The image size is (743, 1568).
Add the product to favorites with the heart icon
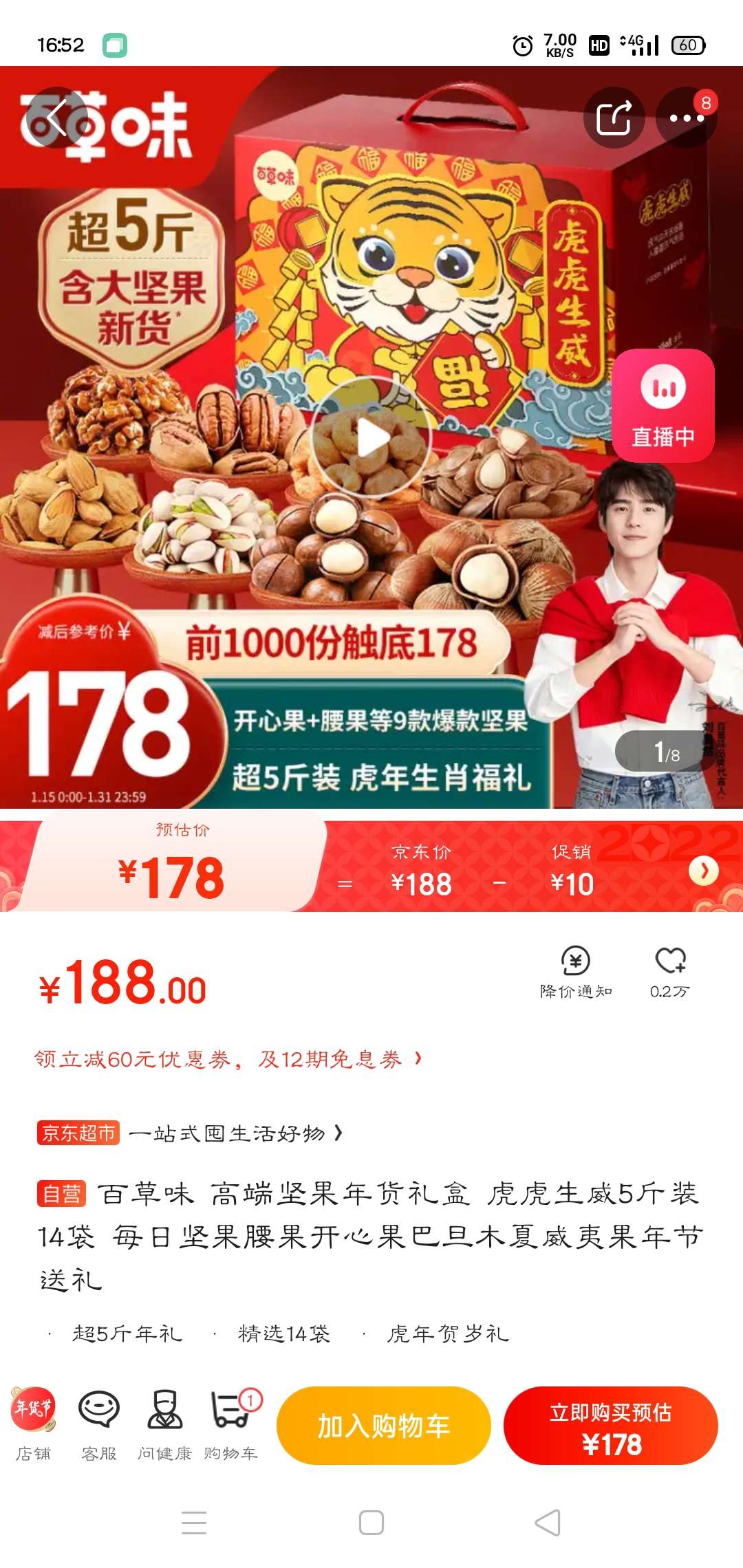pyautogui.click(x=669, y=971)
